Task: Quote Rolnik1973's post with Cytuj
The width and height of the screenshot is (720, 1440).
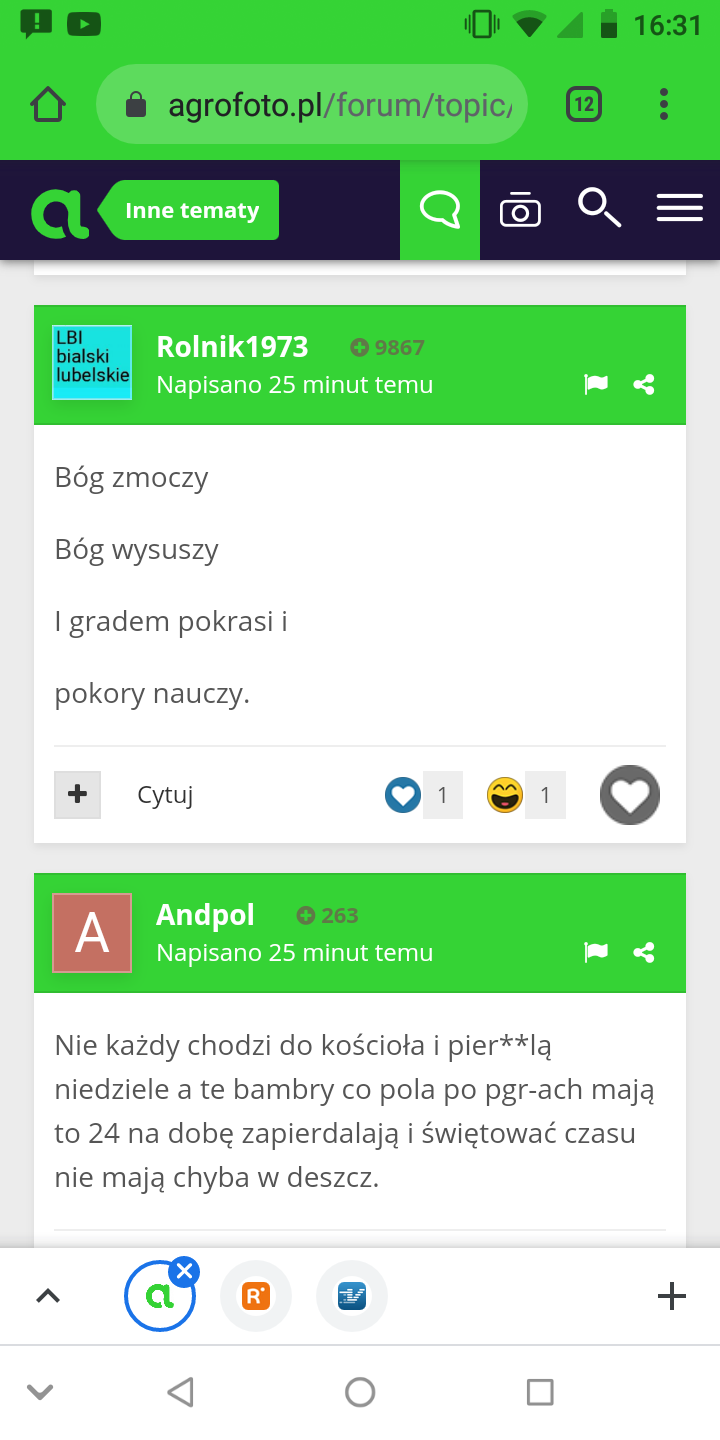Action: tap(165, 795)
